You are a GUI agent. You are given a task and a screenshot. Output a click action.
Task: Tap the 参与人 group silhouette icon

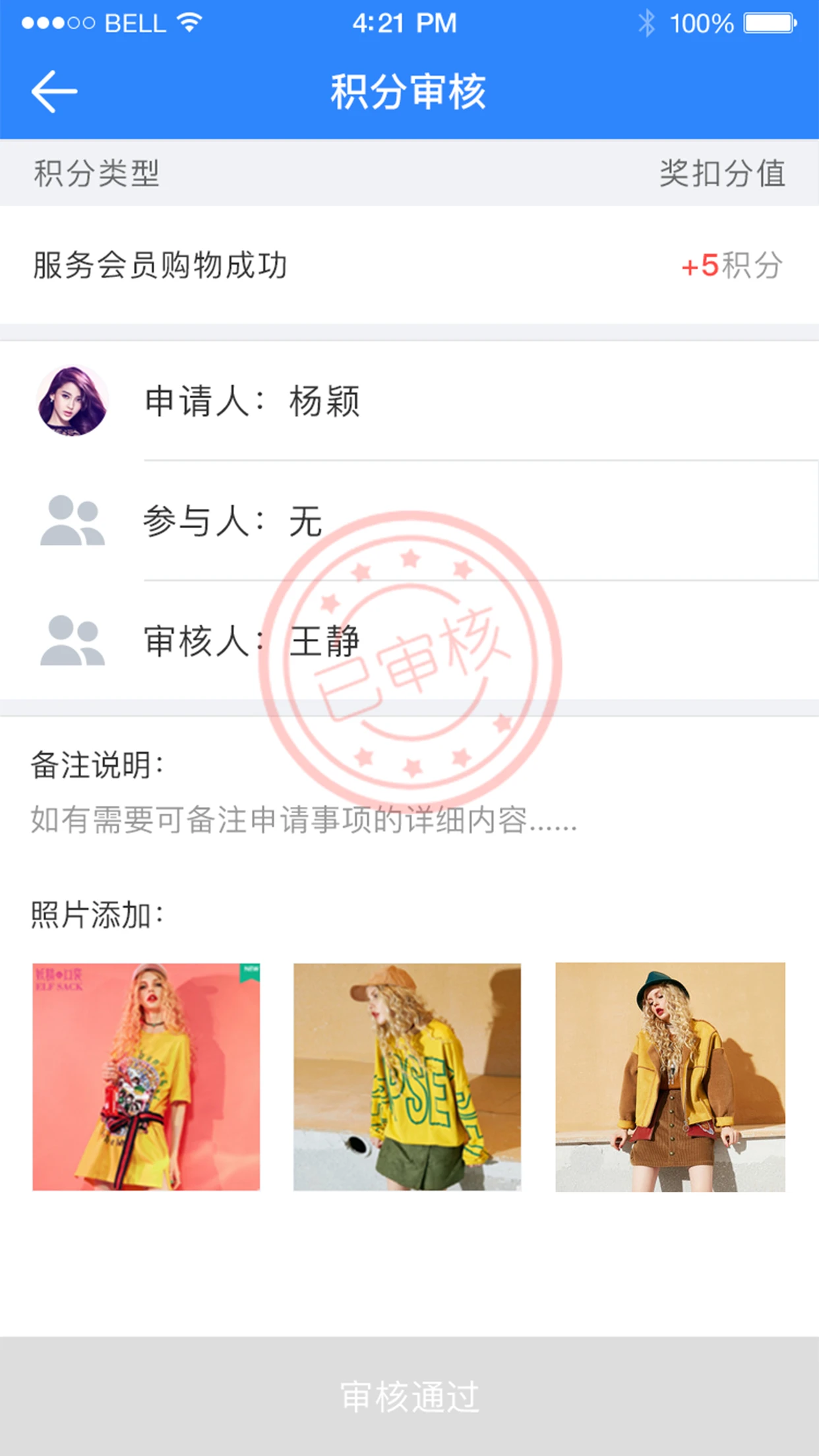coord(73,521)
